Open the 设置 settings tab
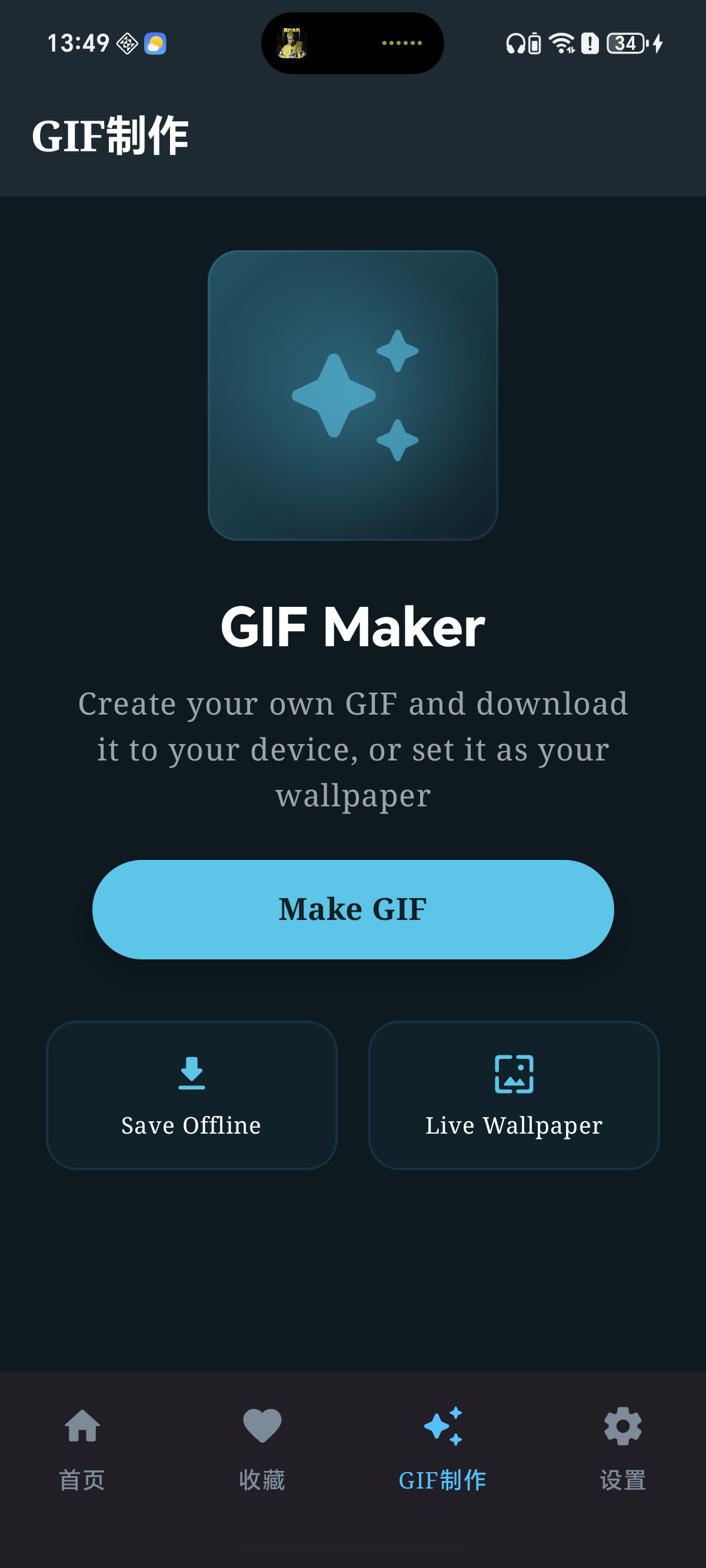Viewport: 706px width, 1568px height. [x=622, y=1446]
